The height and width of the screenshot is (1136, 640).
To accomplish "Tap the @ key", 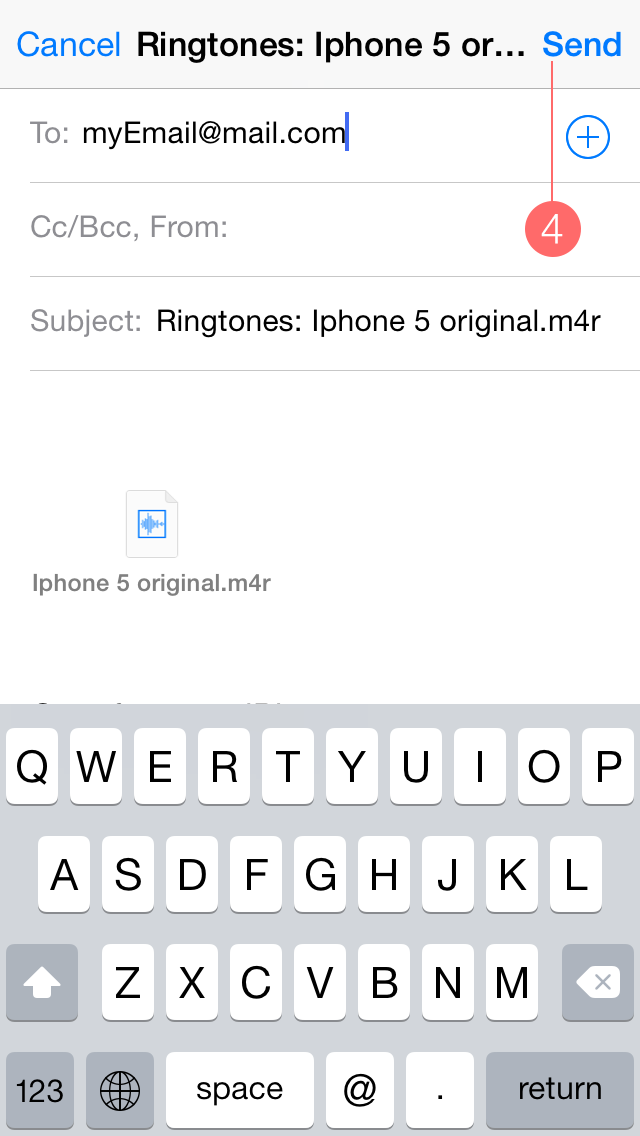I will 360,1090.
